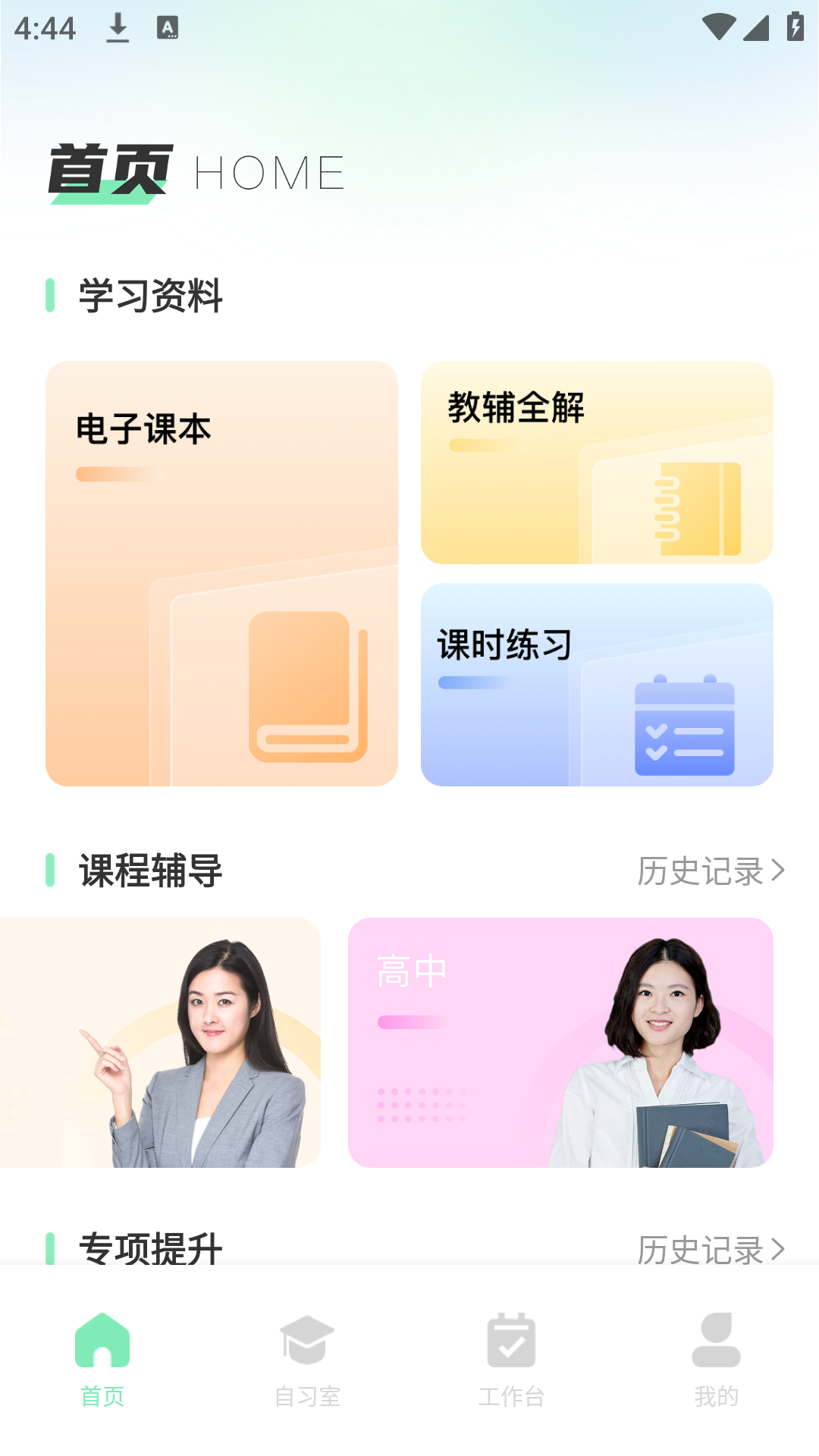
Task: Click the pointing teacher course banner
Action: [x=161, y=1043]
